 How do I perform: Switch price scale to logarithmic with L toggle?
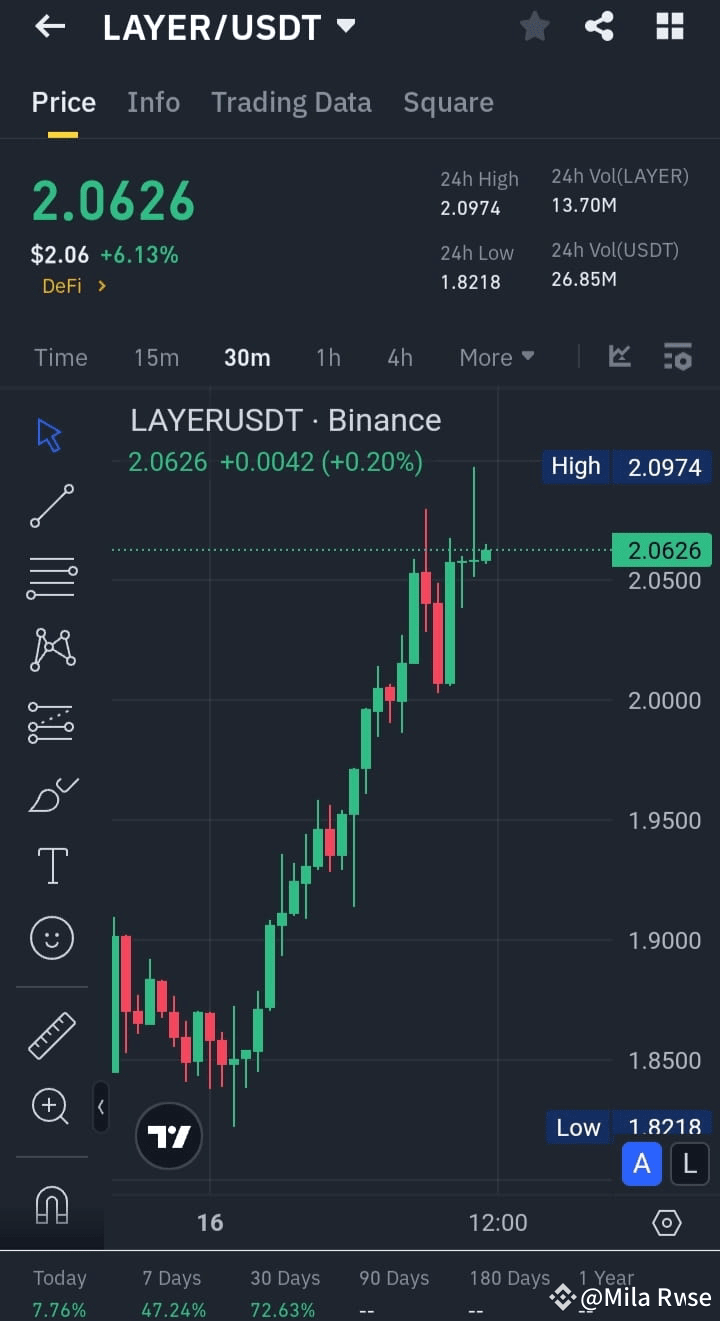point(690,1163)
